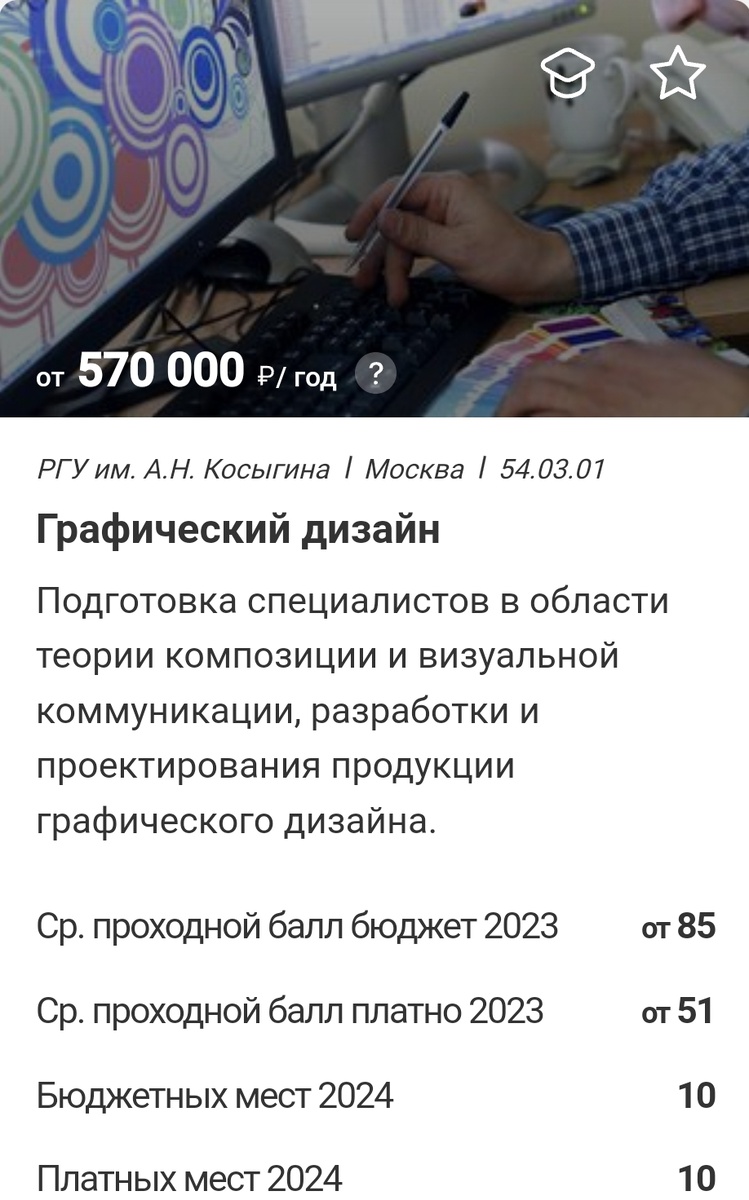
Task: Click the program photo thumbnail at the top
Action: click(374, 200)
